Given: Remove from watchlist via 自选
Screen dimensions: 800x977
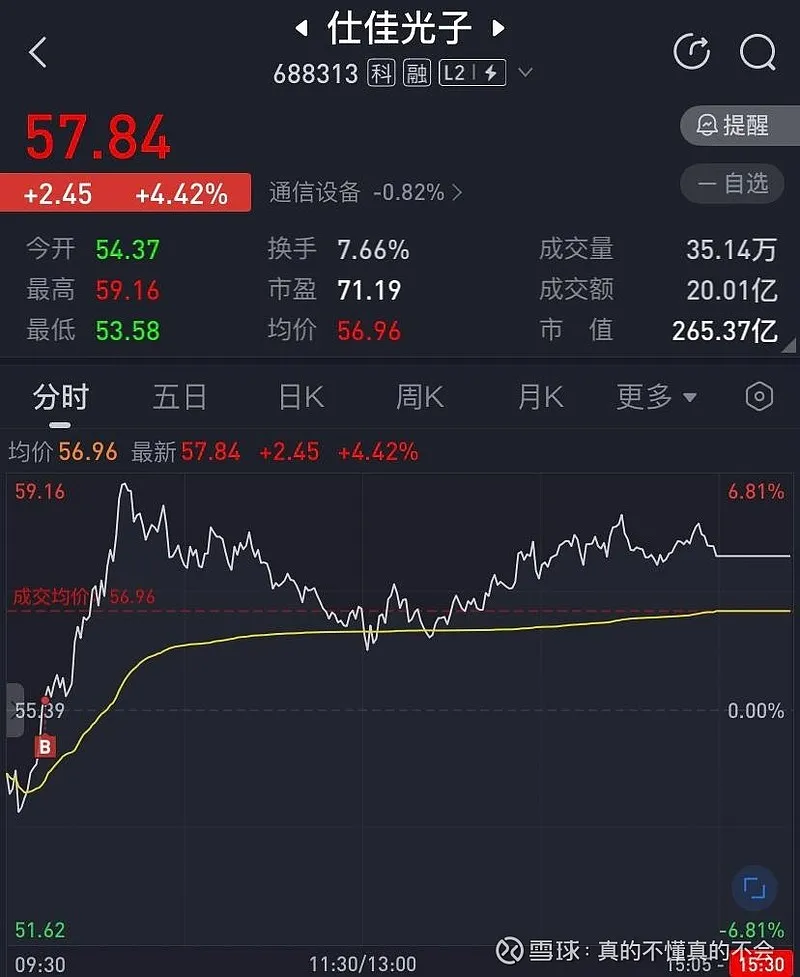Looking at the screenshot, I should pos(734,183).
